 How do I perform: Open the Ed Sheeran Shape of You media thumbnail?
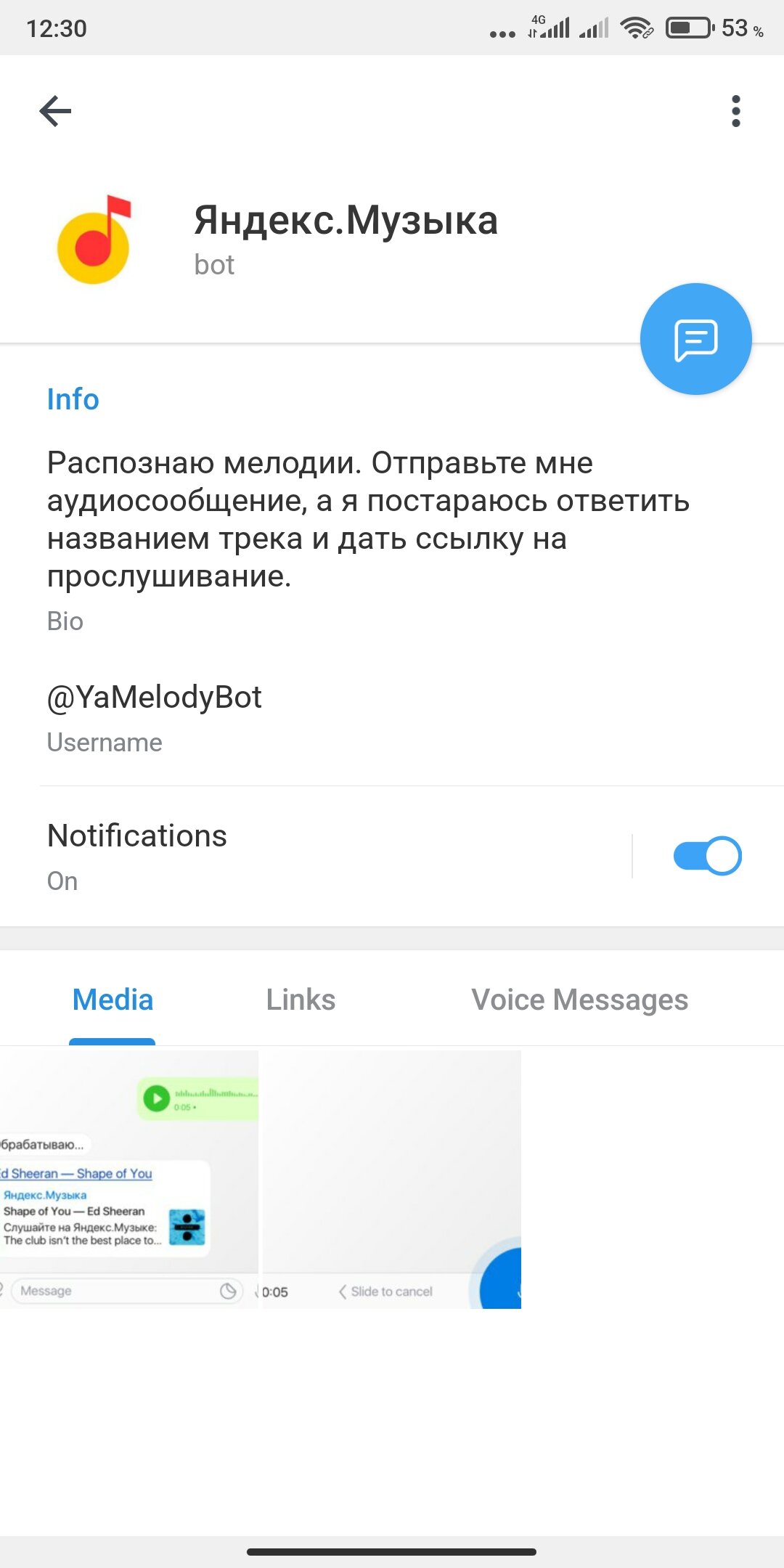click(x=129, y=1179)
